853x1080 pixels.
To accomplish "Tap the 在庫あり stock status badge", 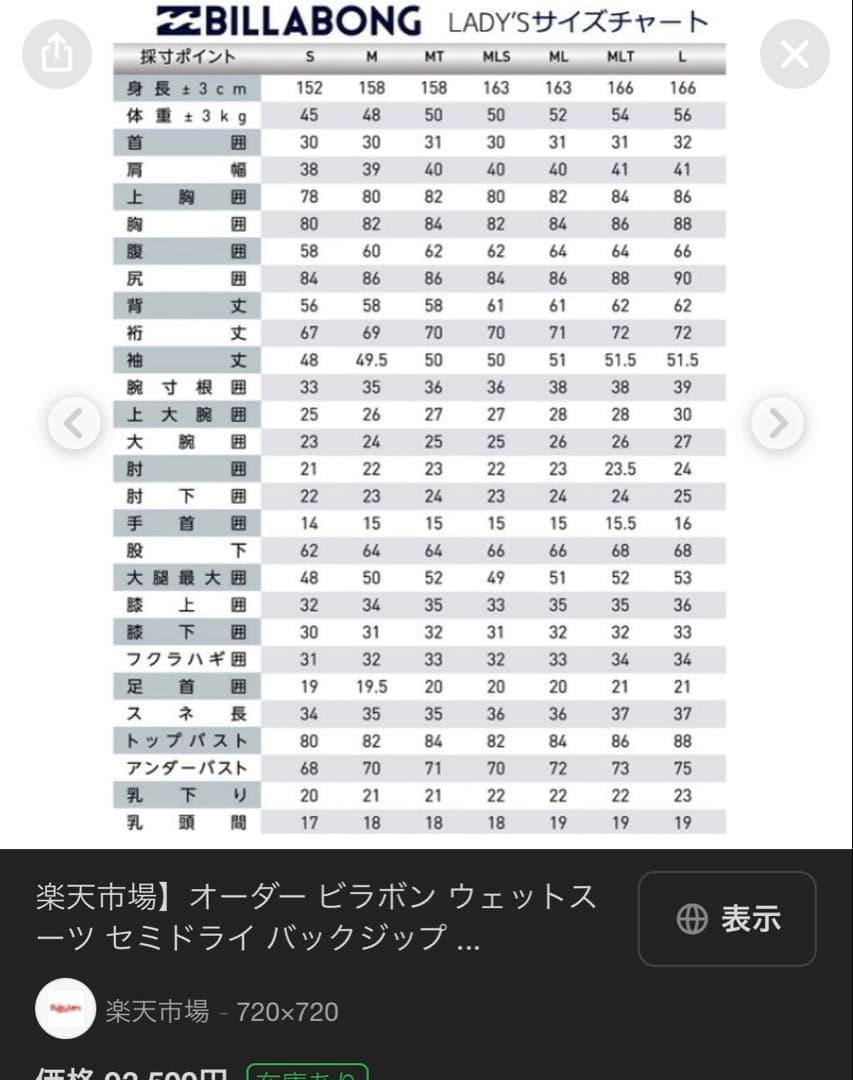I will tap(300, 1072).
